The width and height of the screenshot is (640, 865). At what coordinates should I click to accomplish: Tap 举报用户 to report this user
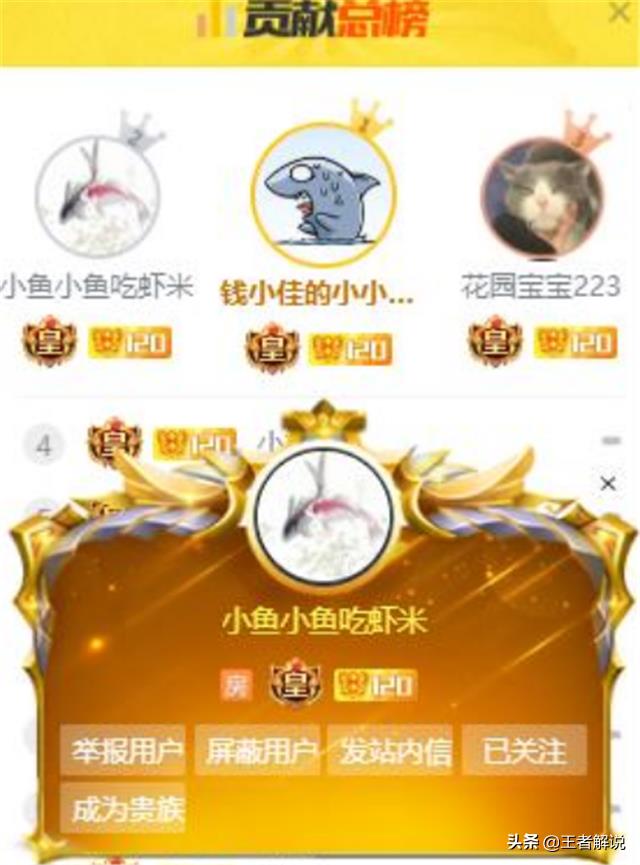pos(123,751)
